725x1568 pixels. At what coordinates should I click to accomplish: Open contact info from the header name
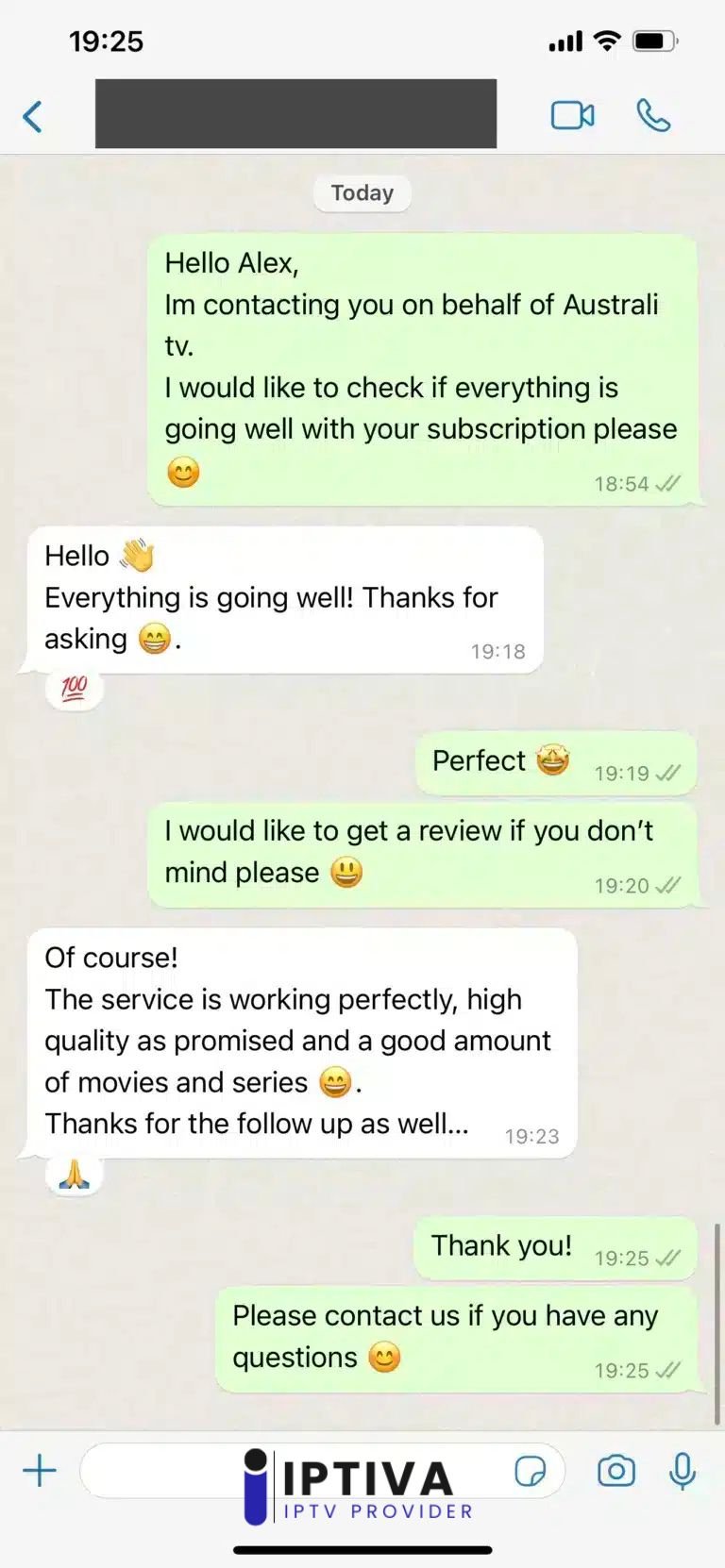295,114
